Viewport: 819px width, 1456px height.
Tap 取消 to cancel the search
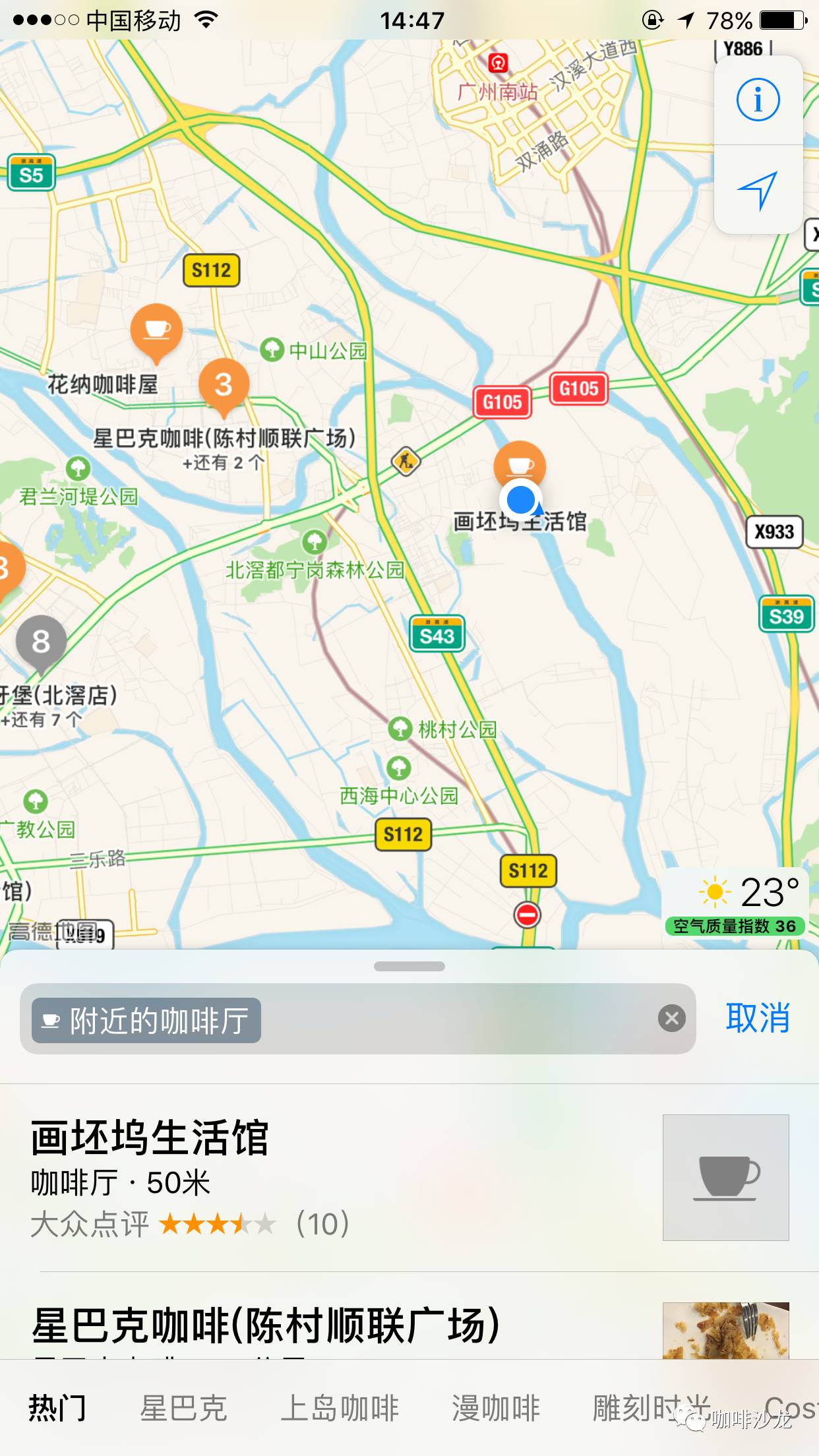[758, 1019]
